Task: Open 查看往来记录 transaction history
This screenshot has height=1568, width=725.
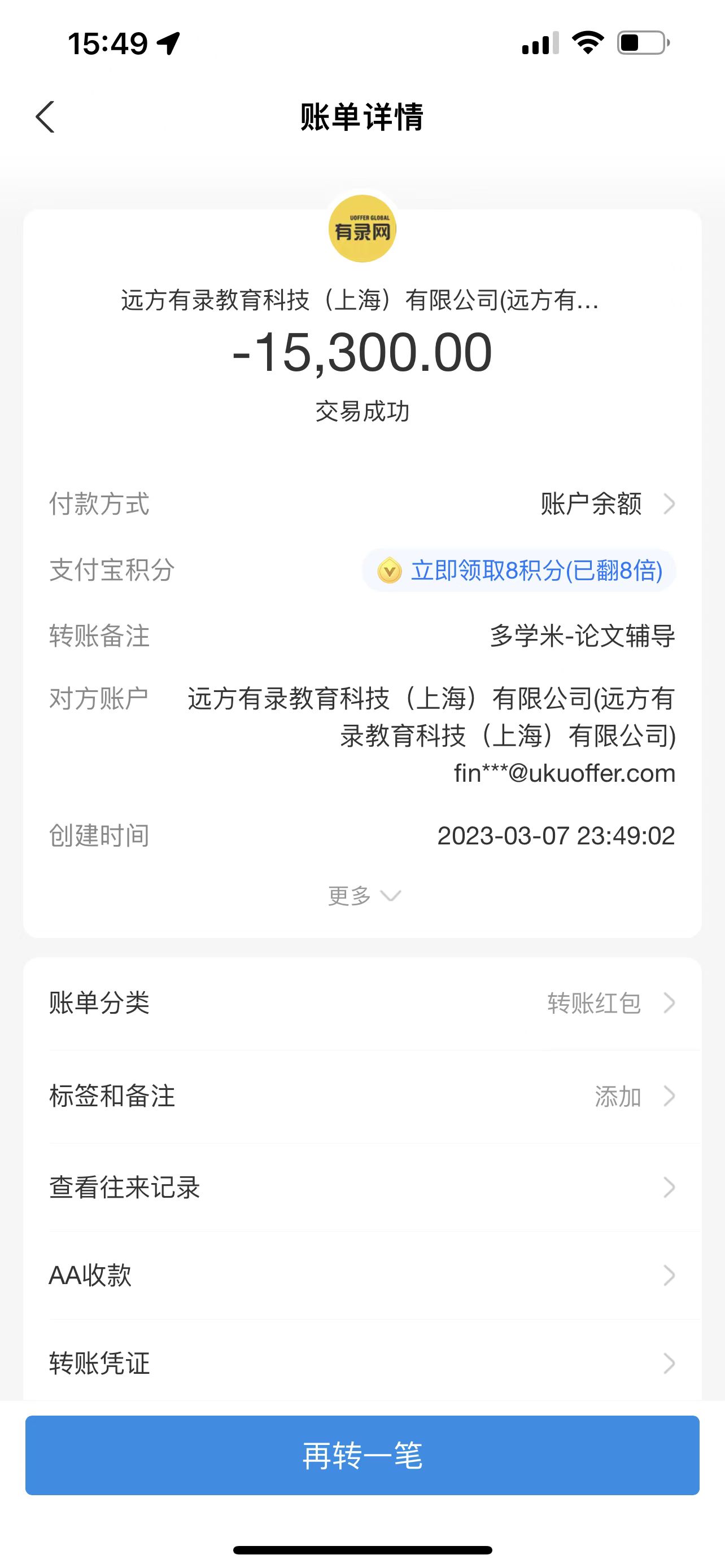Action: click(362, 1188)
